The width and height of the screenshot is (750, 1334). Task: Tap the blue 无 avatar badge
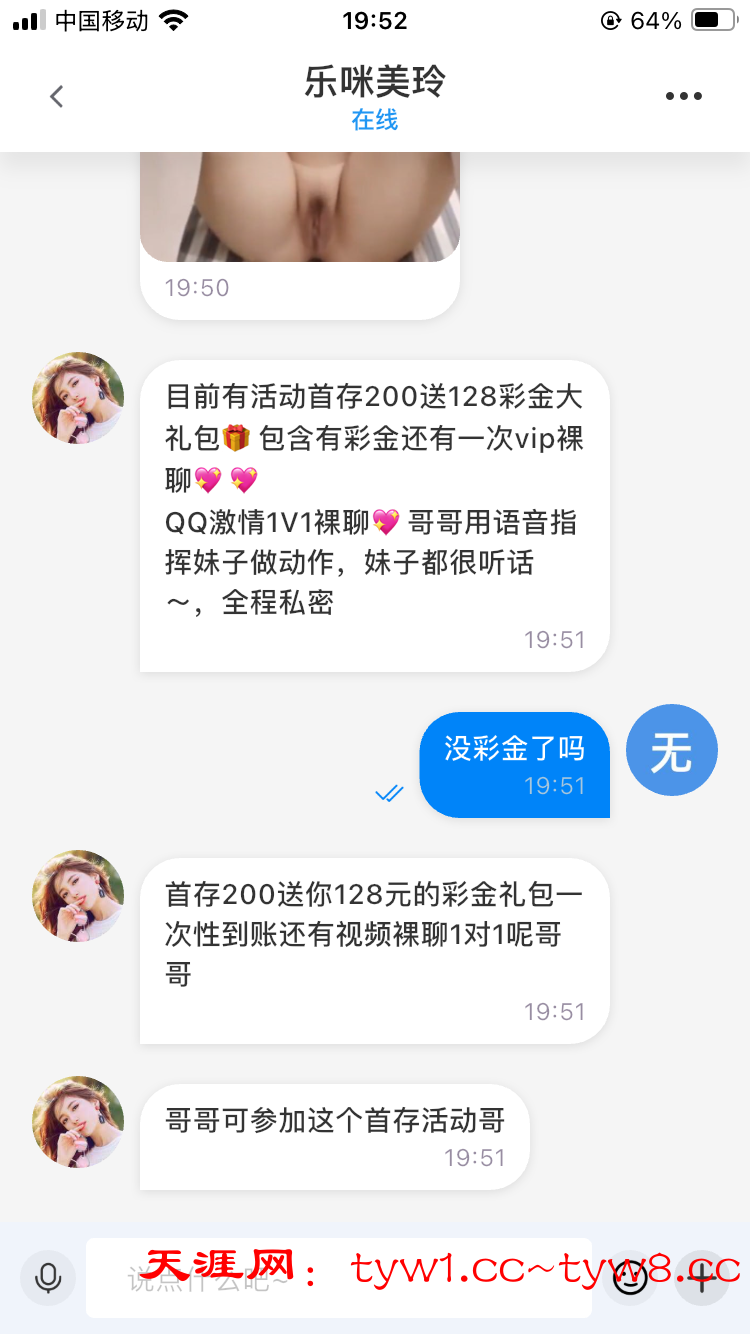(x=671, y=750)
